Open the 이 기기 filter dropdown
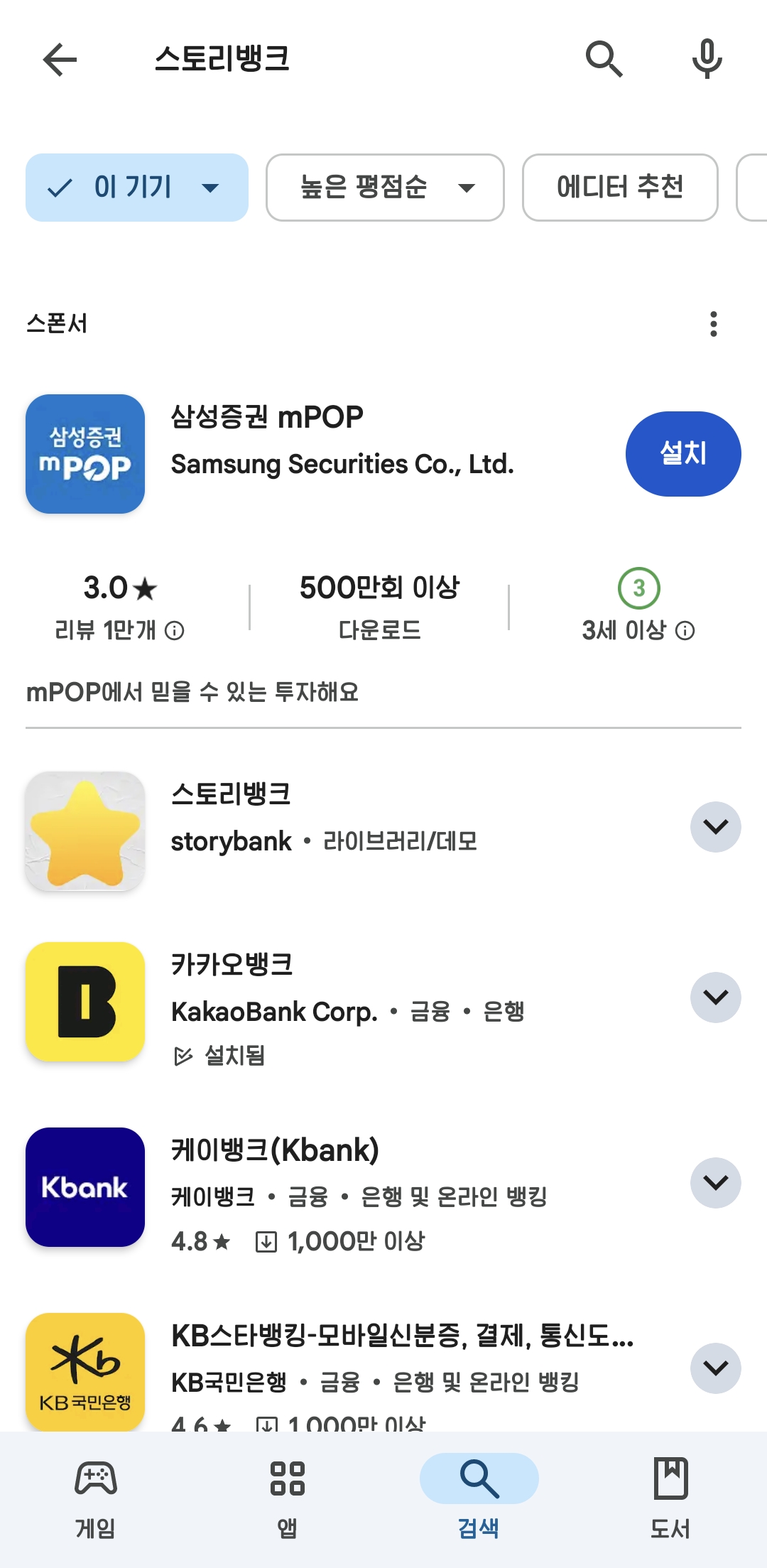Screen dimensions: 767x1568 pos(137,188)
